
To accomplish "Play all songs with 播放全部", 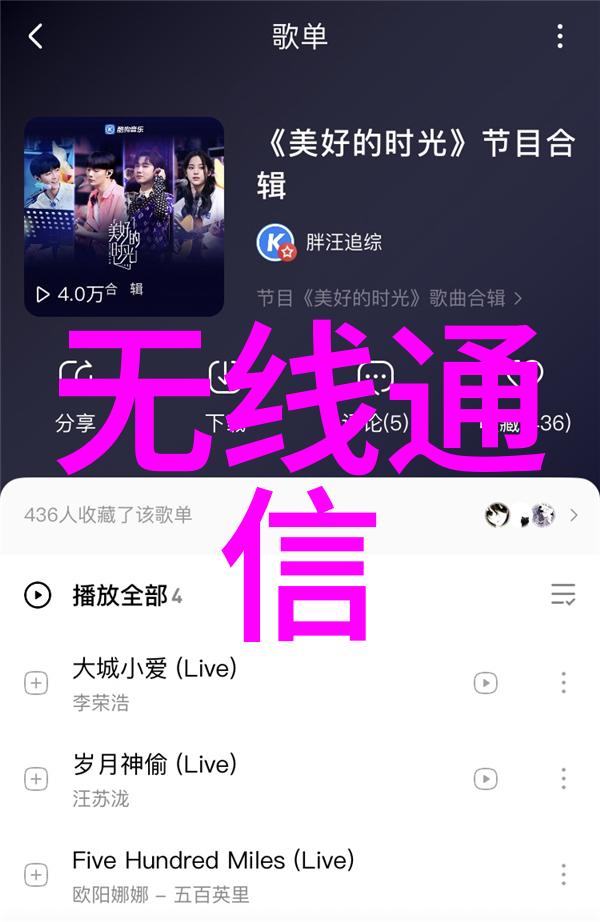I will click(105, 596).
